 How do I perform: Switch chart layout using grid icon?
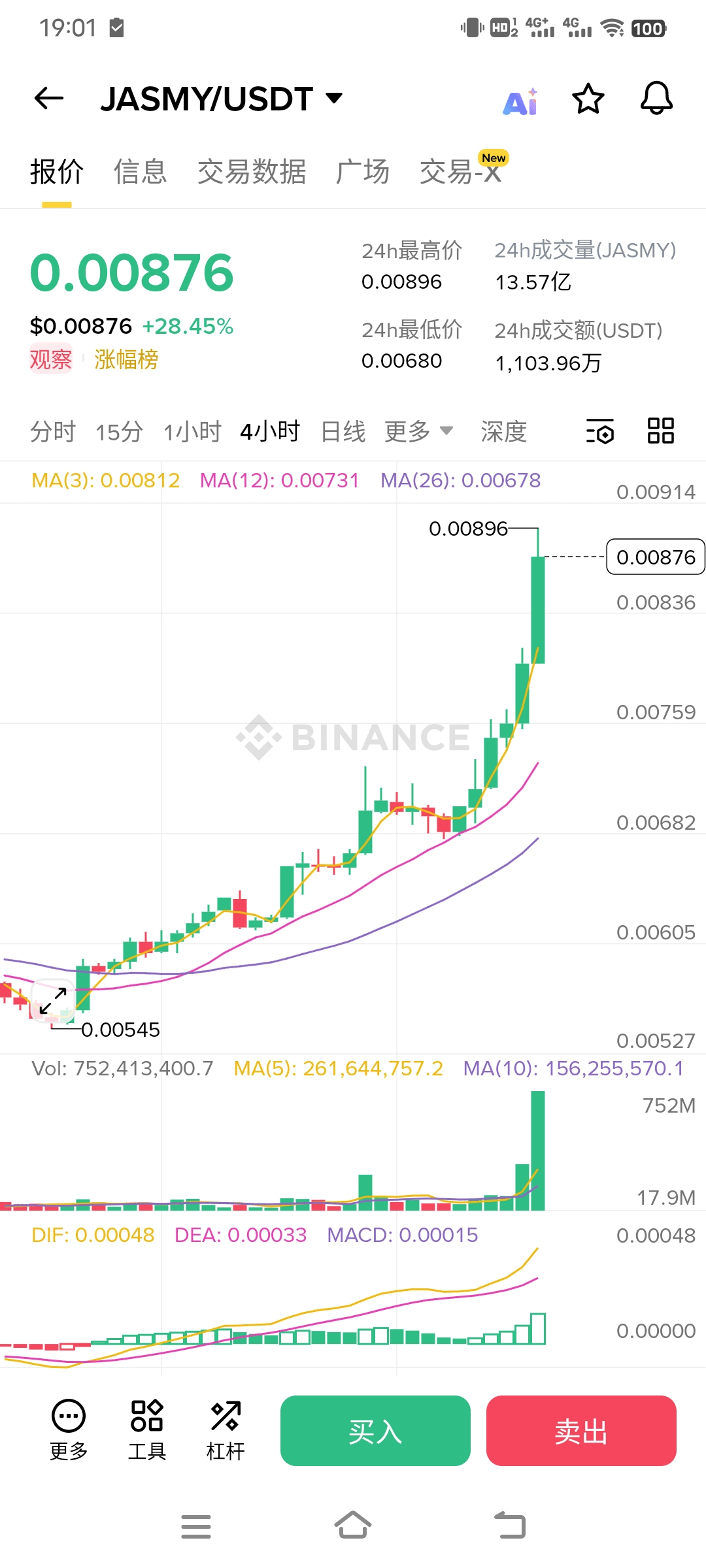(660, 431)
